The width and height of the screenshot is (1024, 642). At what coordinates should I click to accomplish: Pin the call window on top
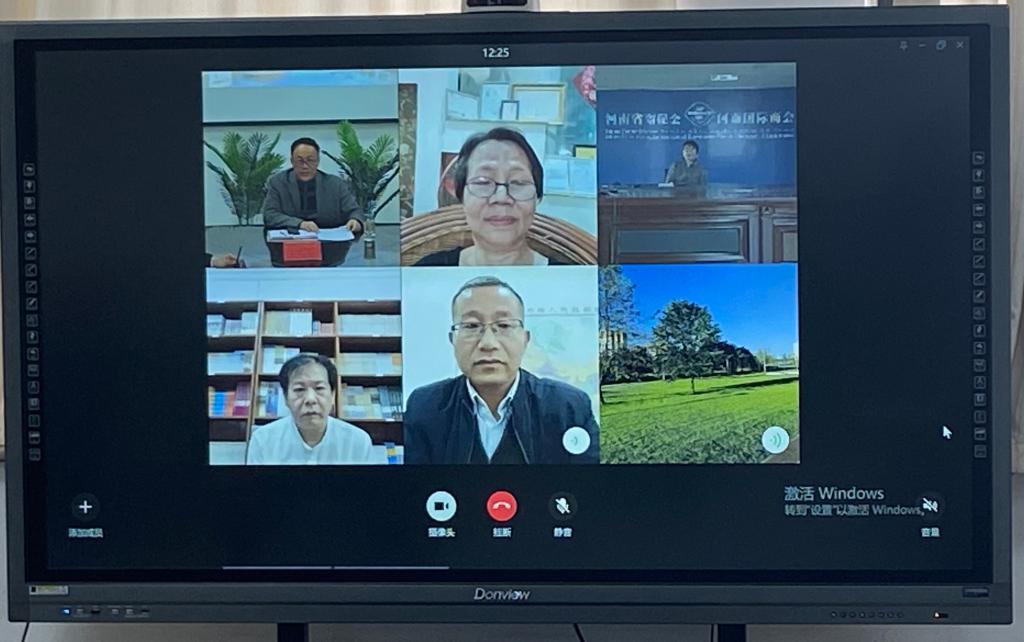pos(904,46)
